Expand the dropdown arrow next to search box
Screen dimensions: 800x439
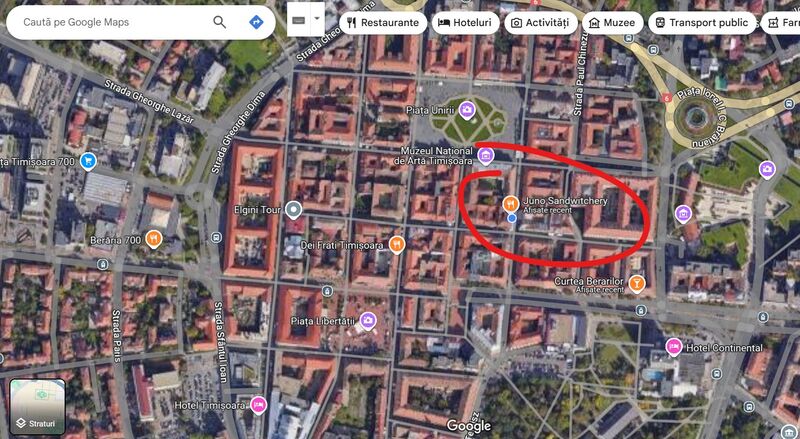(317, 19)
